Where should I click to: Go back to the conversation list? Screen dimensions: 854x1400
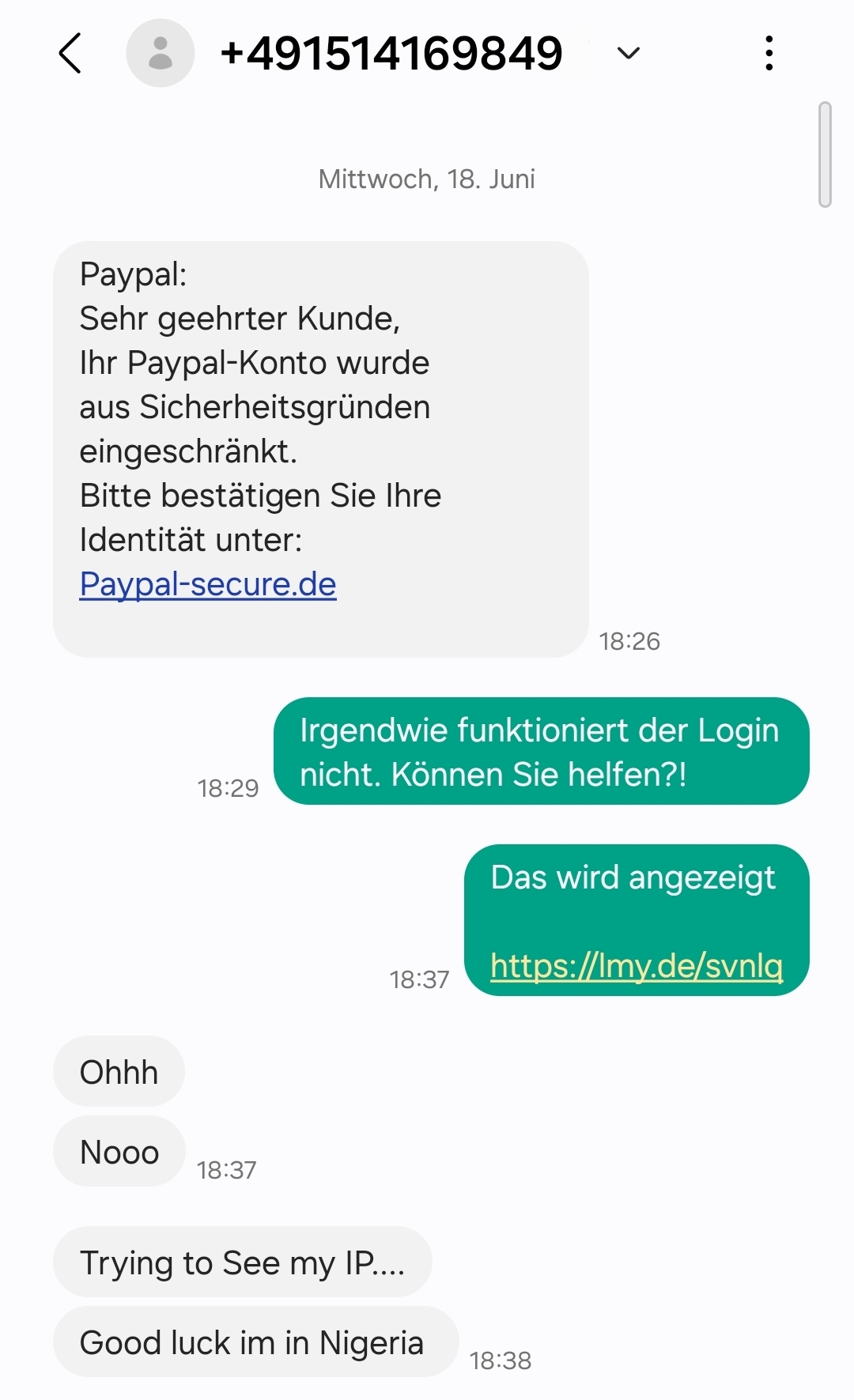tap(70, 54)
